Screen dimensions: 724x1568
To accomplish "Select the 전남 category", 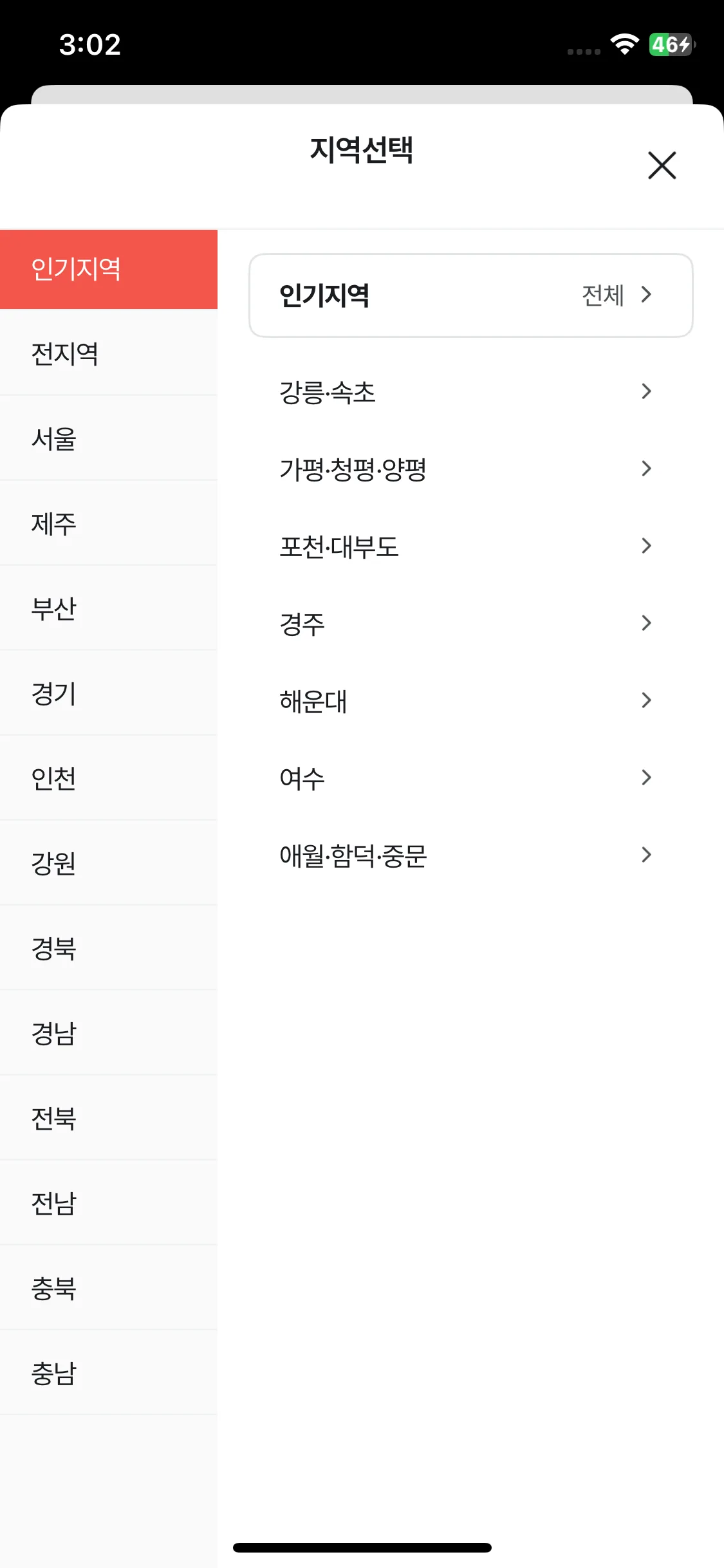I will (x=109, y=1202).
